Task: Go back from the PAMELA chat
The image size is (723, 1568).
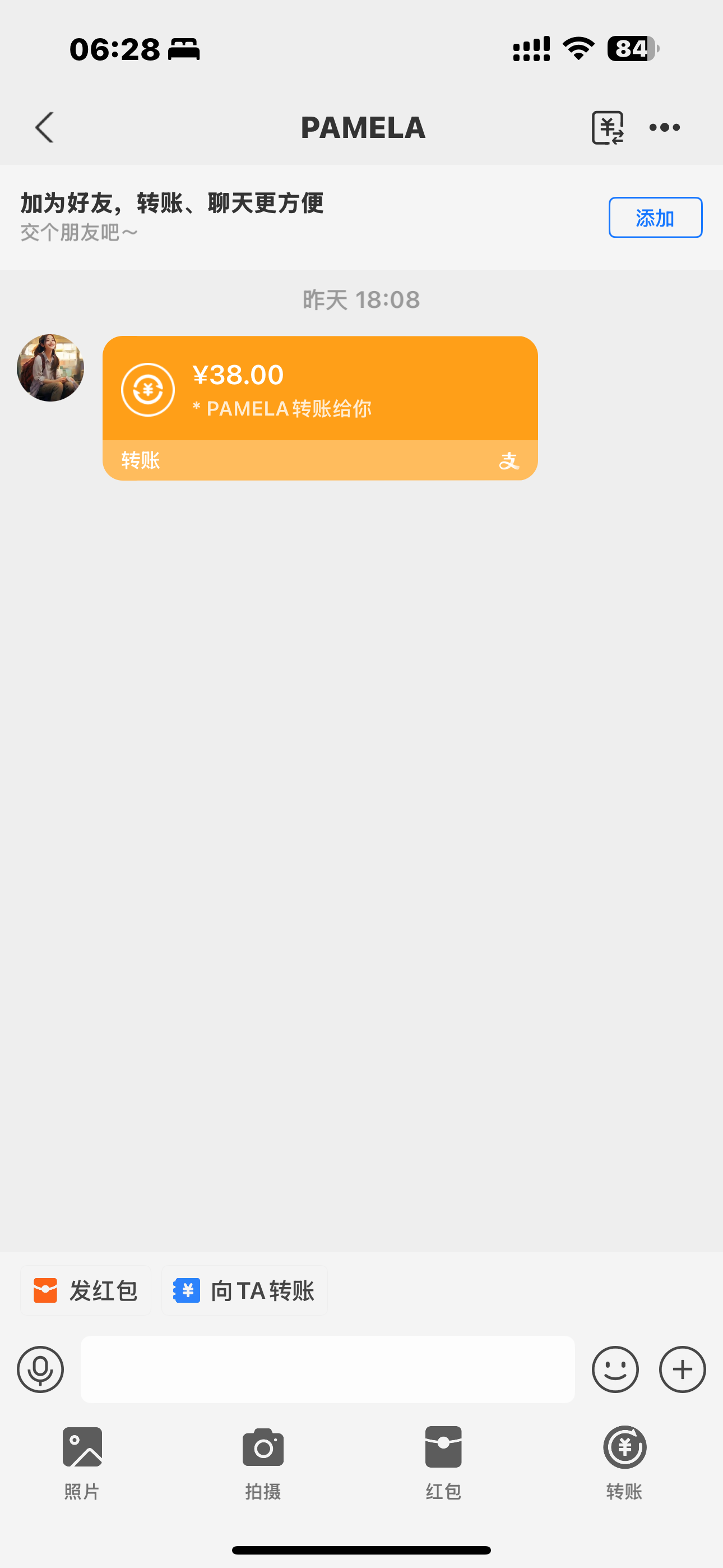Action: [44, 127]
